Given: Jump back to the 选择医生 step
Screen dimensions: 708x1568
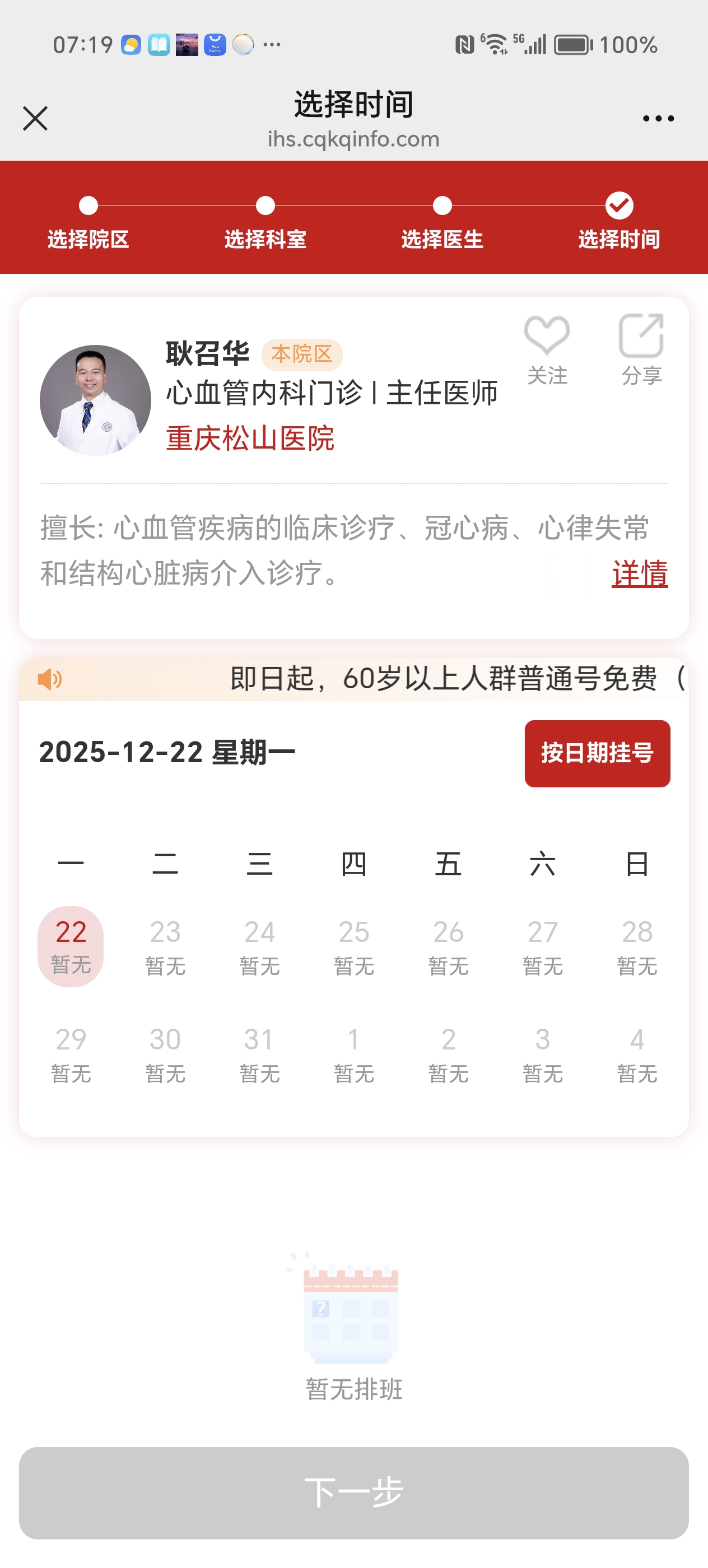Looking at the screenshot, I should click(x=442, y=221).
